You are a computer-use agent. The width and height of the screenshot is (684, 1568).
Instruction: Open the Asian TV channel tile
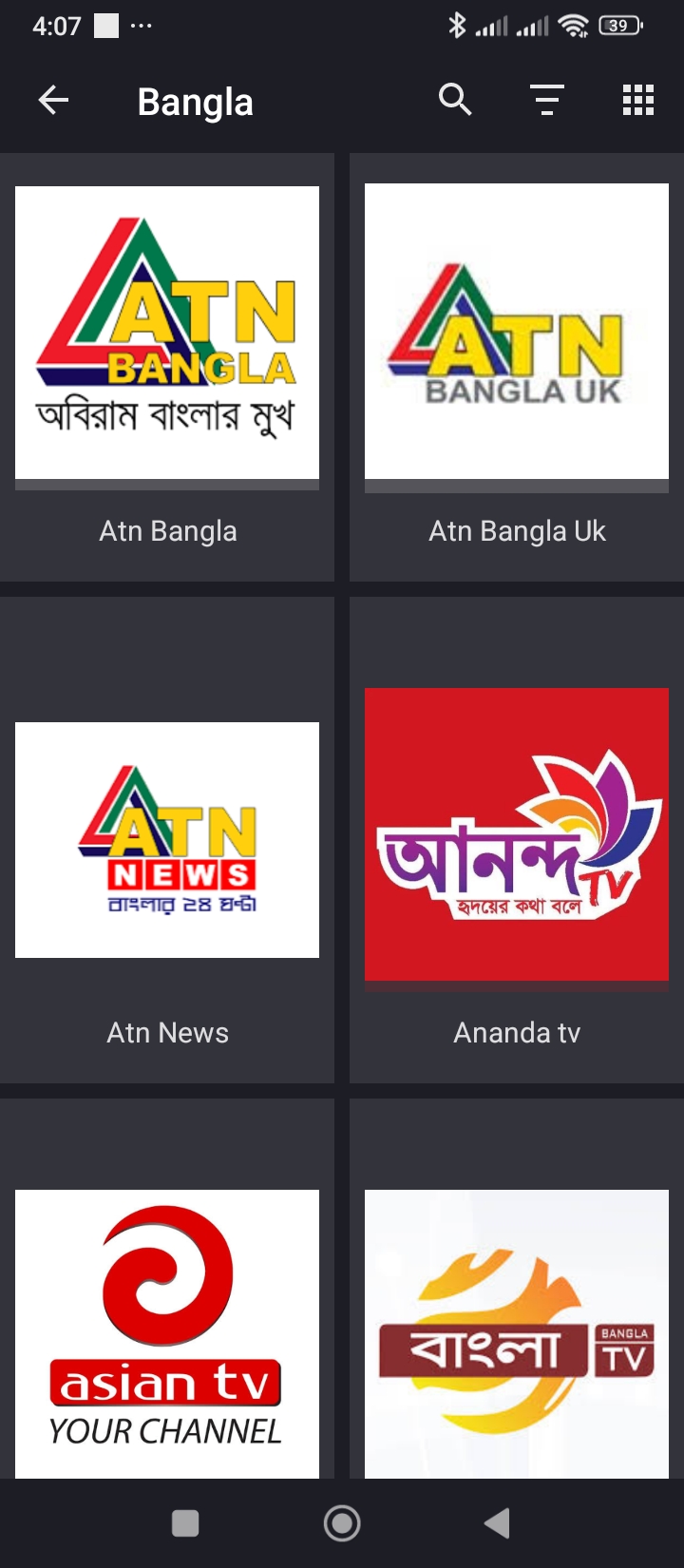[x=167, y=1330]
